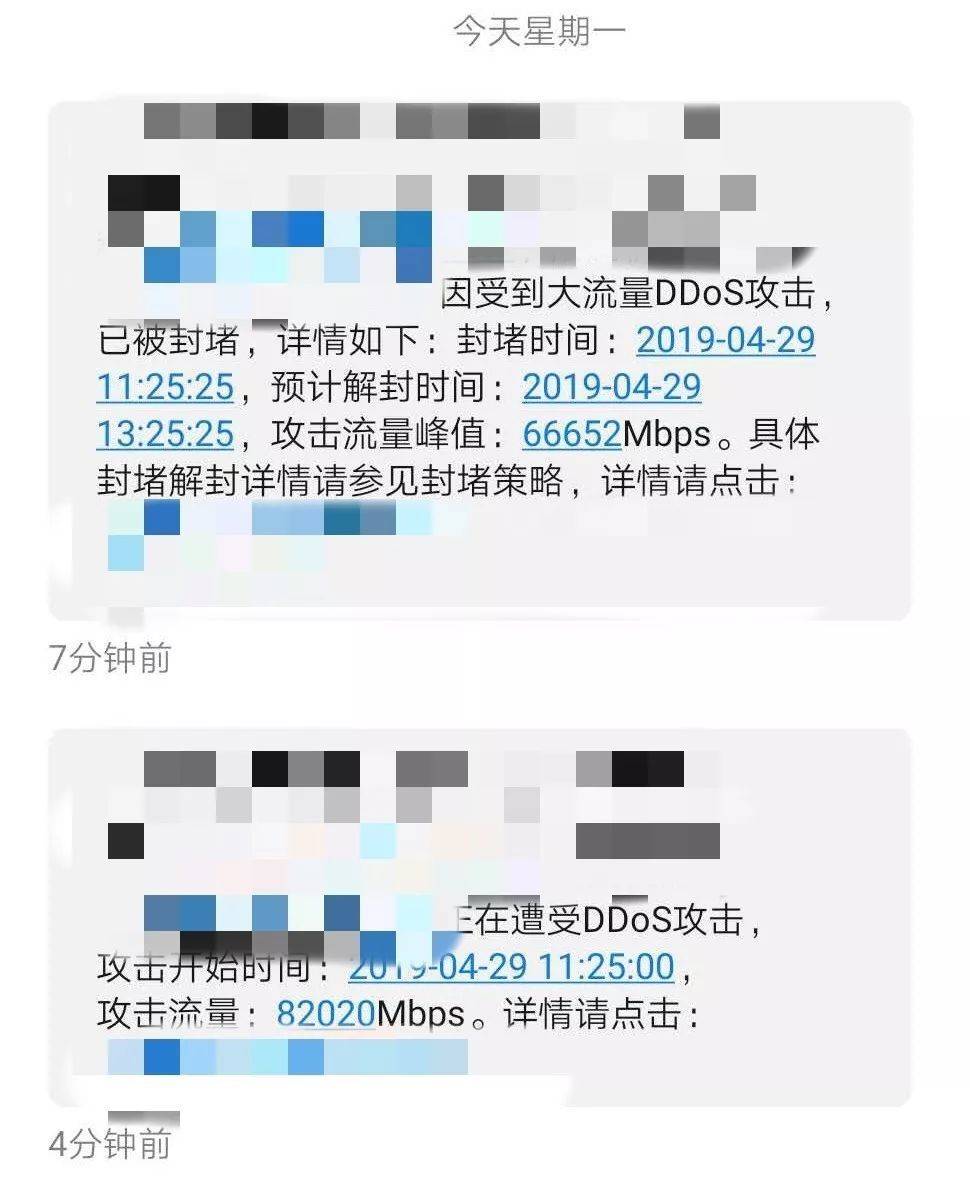This screenshot has width=970, height=1183.
Task: Tap the underlined number 82020
Action: pos(326,1014)
